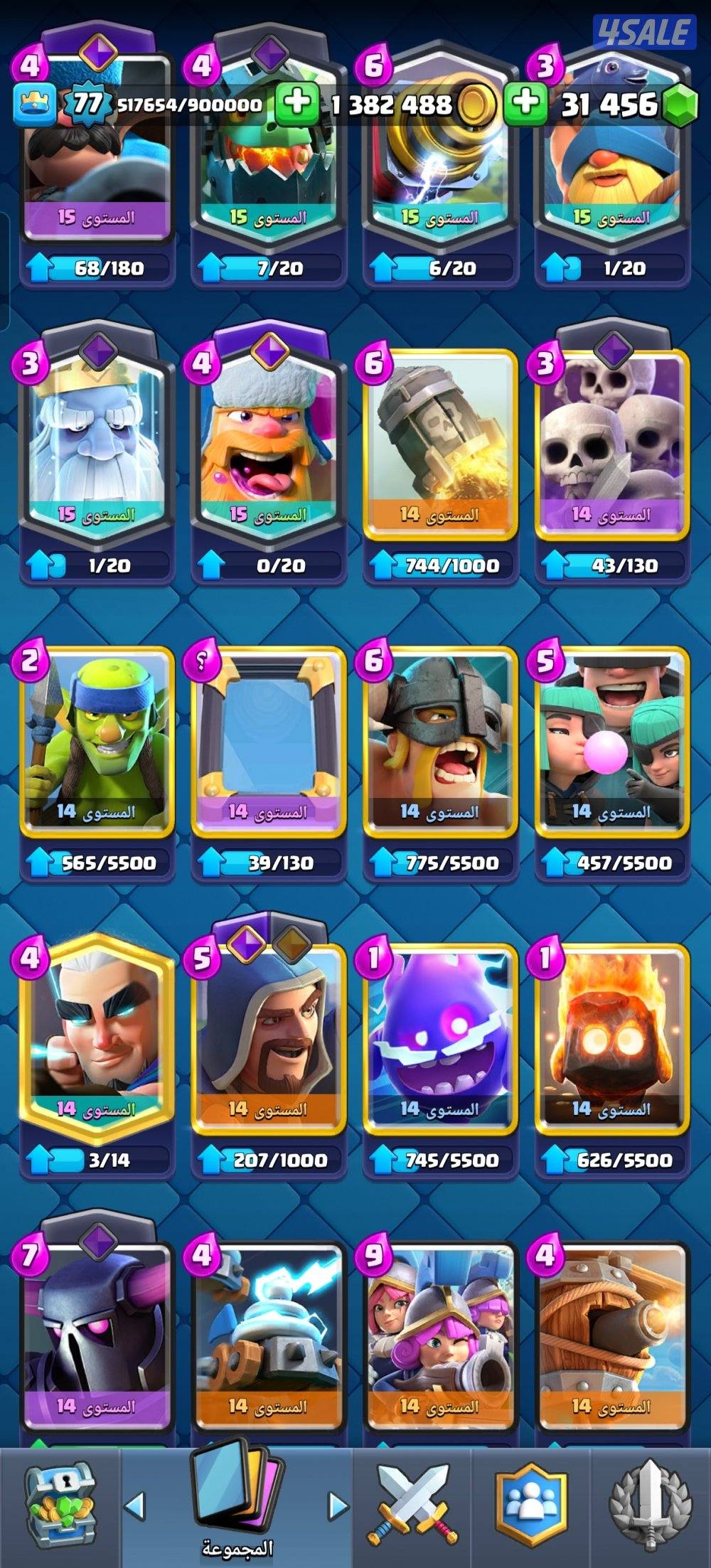This screenshot has height=1568, width=711.
Task: Open the shop chest tab
Action: tap(59, 1503)
